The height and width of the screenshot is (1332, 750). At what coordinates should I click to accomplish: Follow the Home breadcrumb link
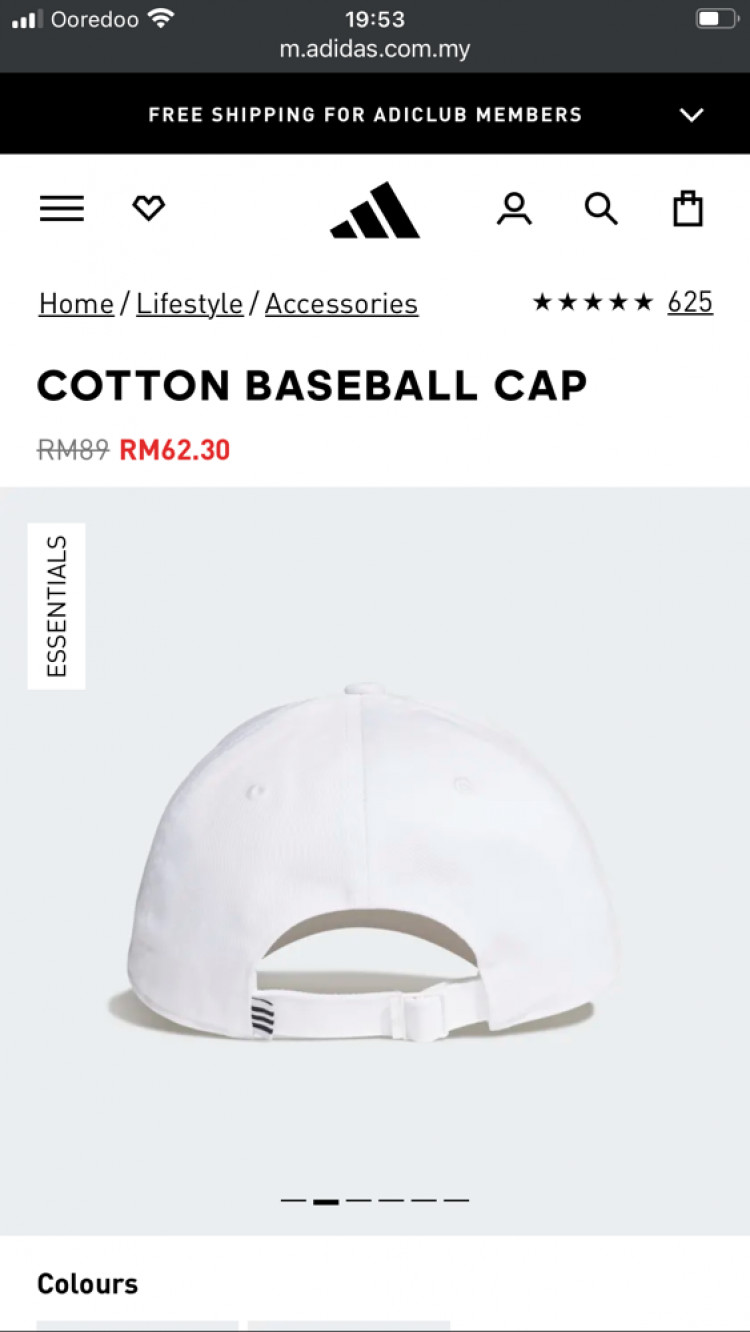tap(76, 304)
